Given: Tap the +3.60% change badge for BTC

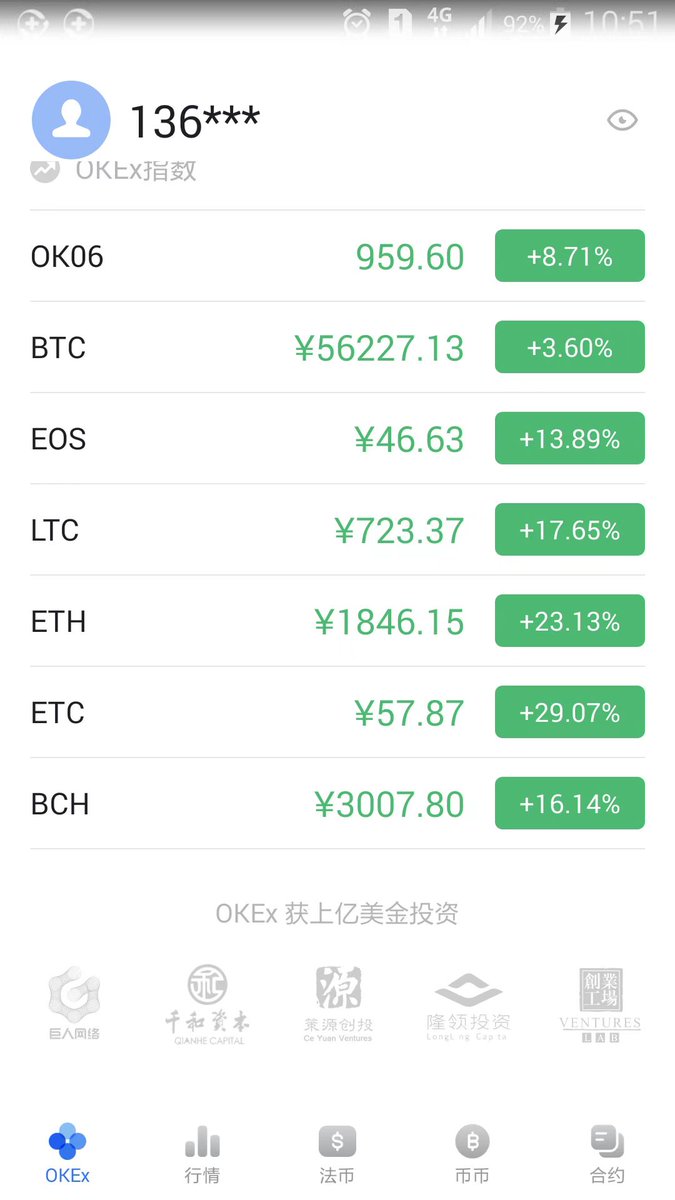Looking at the screenshot, I should click(570, 347).
